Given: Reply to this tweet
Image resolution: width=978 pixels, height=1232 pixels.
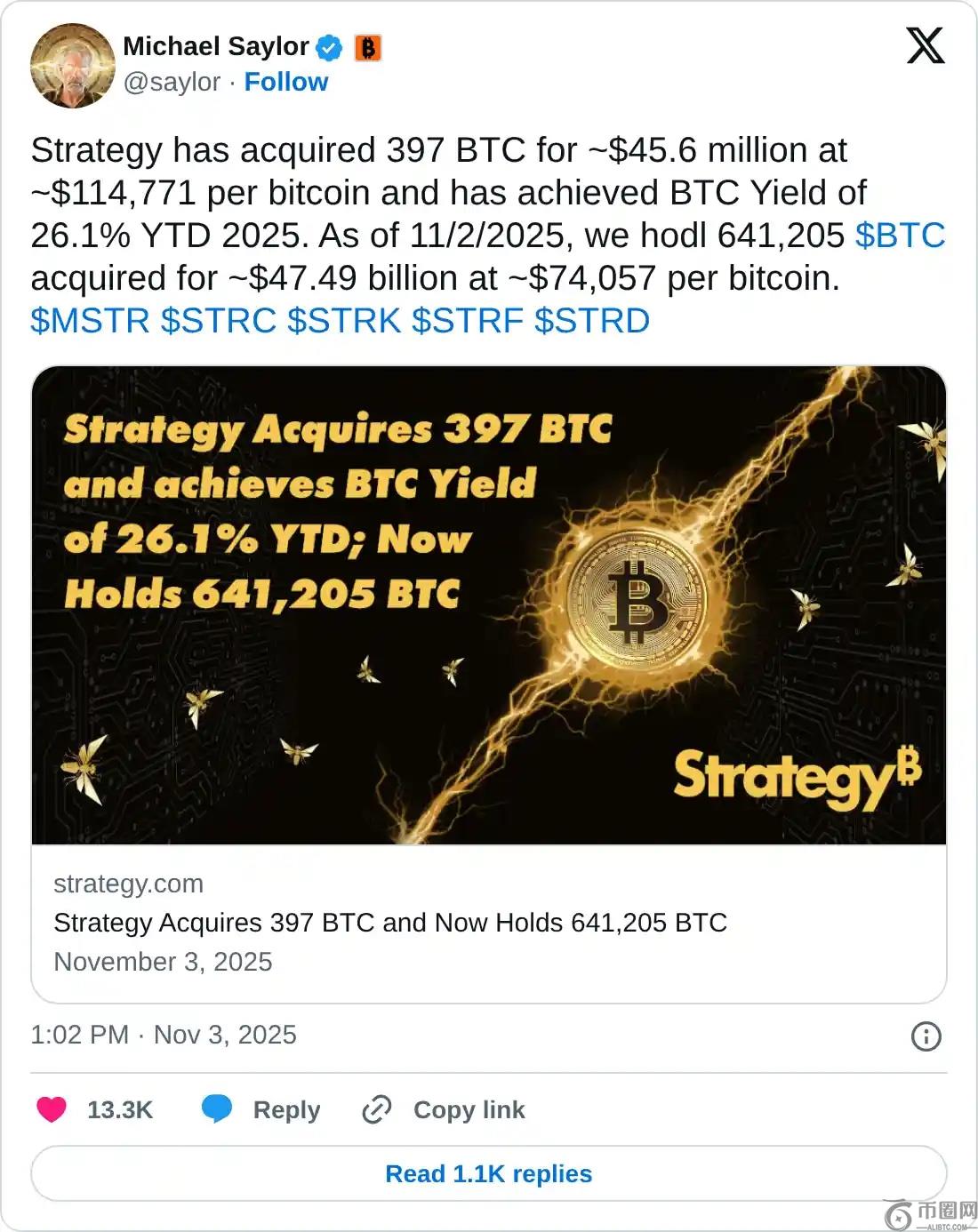Looking at the screenshot, I should click(261, 1109).
